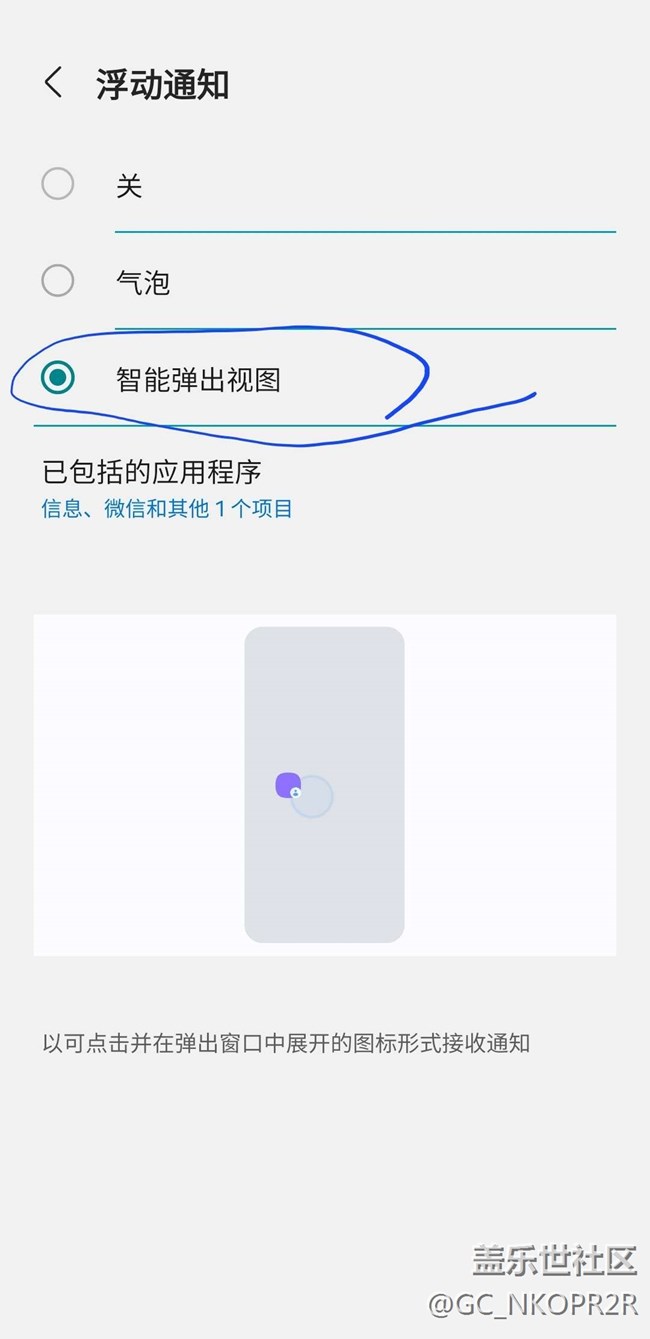Choose 智能弹出视图 option

(58, 378)
